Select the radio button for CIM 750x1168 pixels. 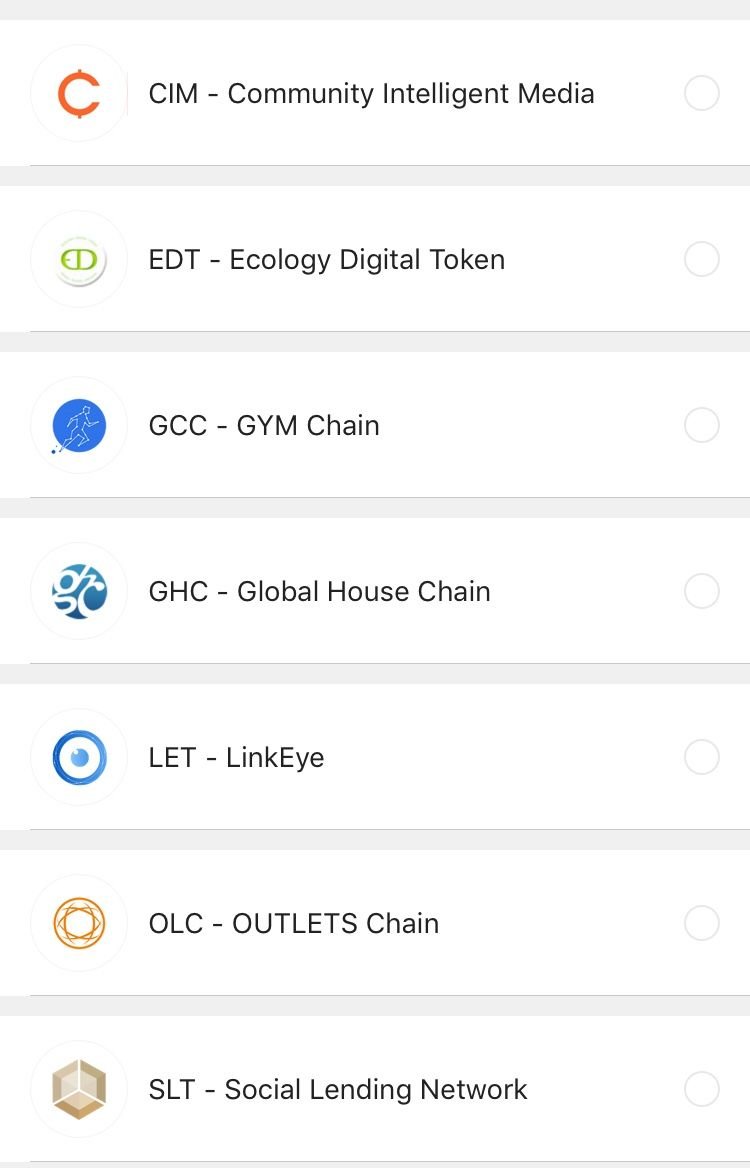point(702,93)
